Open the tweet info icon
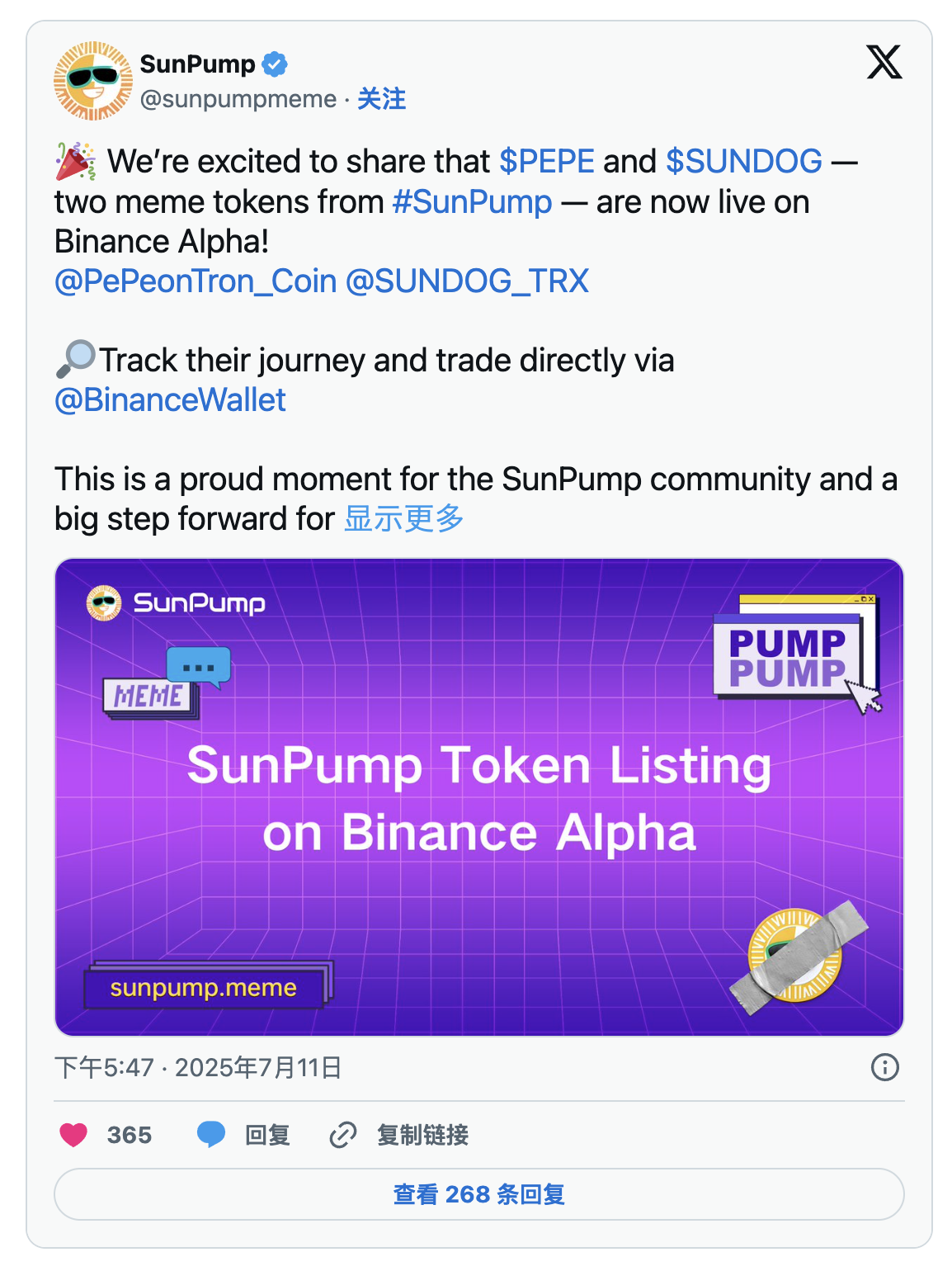 click(x=884, y=1067)
